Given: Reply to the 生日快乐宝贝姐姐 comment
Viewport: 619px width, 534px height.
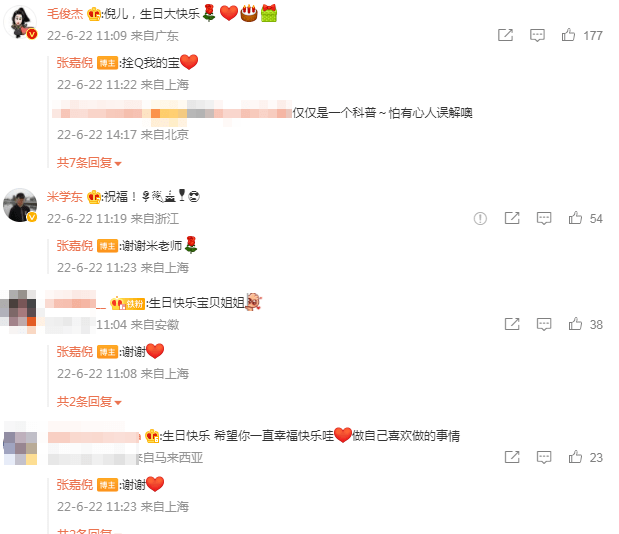Looking at the screenshot, I should pos(544,324).
